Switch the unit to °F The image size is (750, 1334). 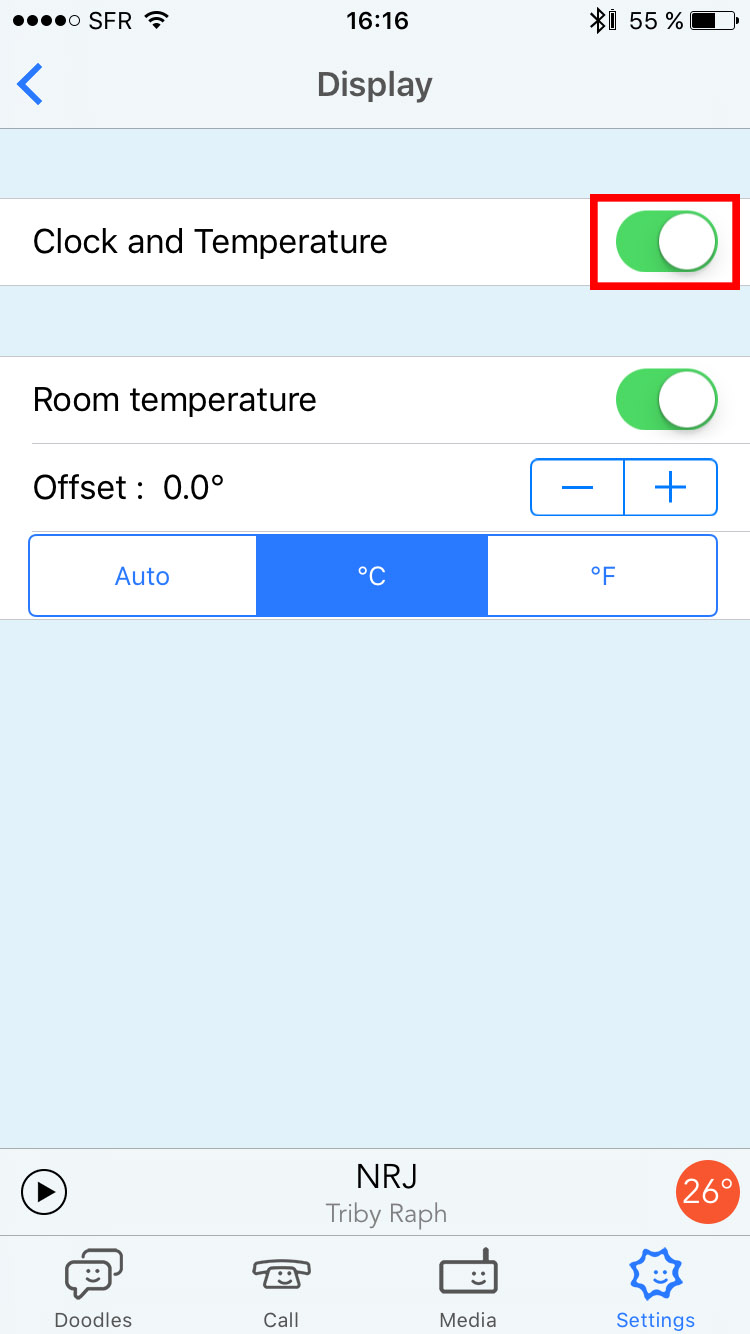[x=602, y=576]
